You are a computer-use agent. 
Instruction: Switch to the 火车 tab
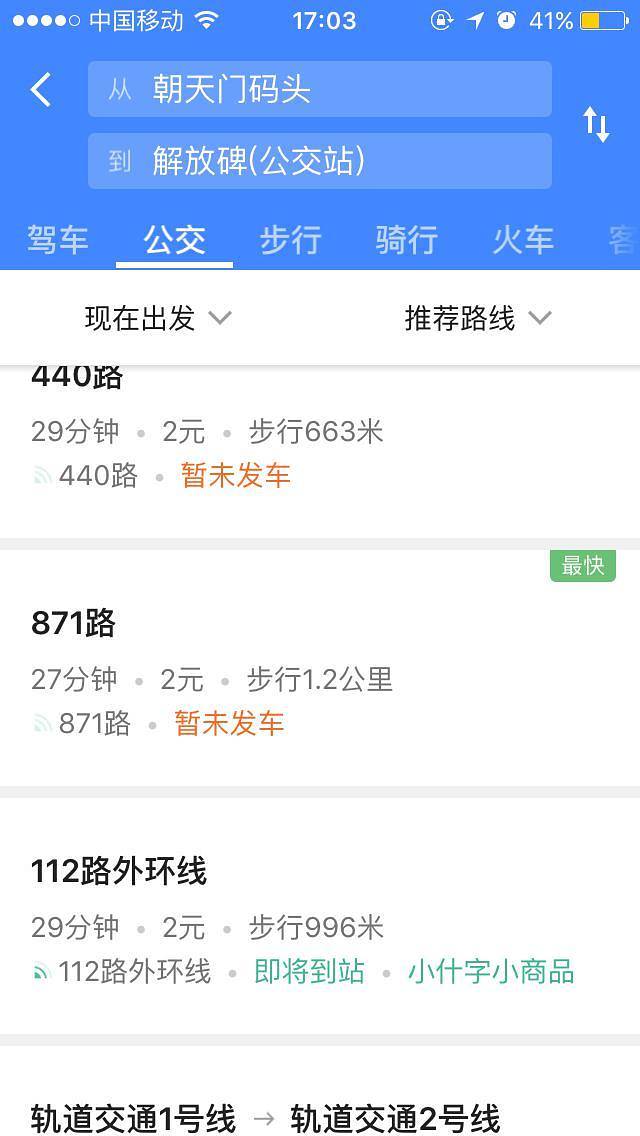[x=522, y=240]
